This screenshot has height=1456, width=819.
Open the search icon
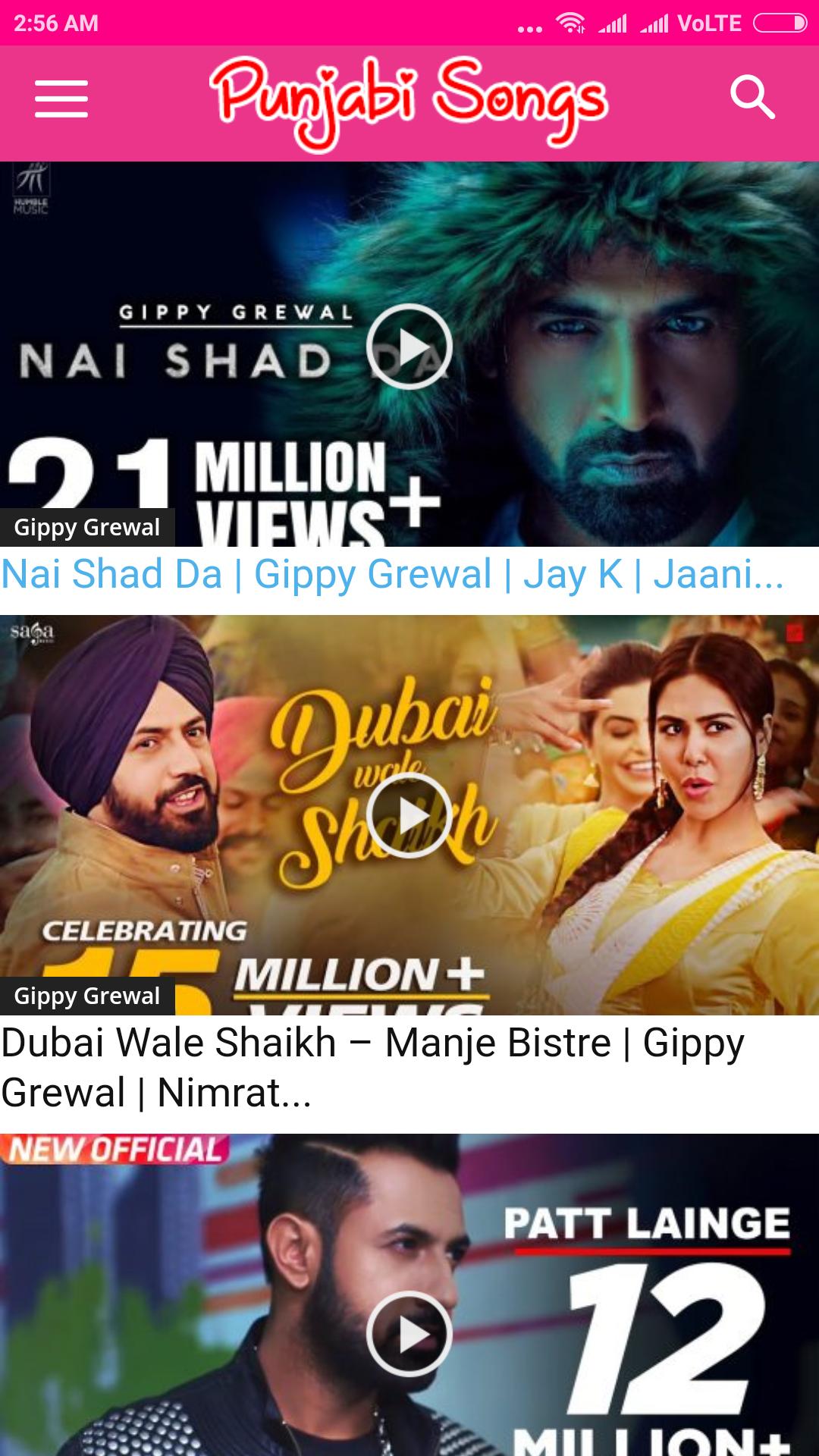(752, 98)
